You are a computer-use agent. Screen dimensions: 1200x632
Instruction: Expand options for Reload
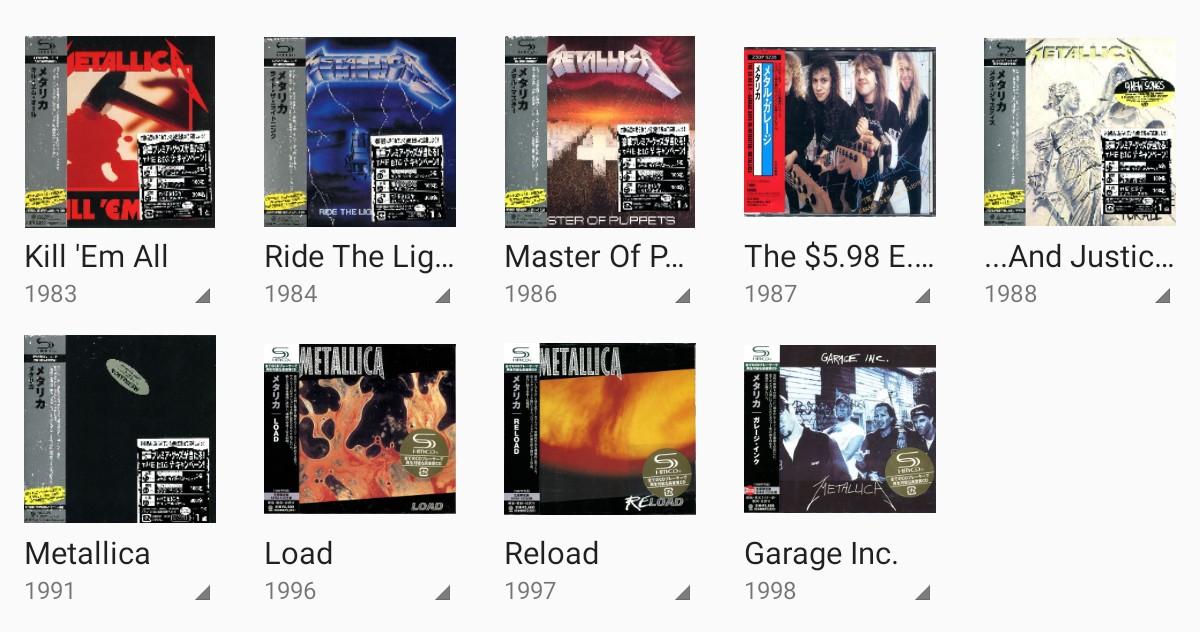point(682,592)
